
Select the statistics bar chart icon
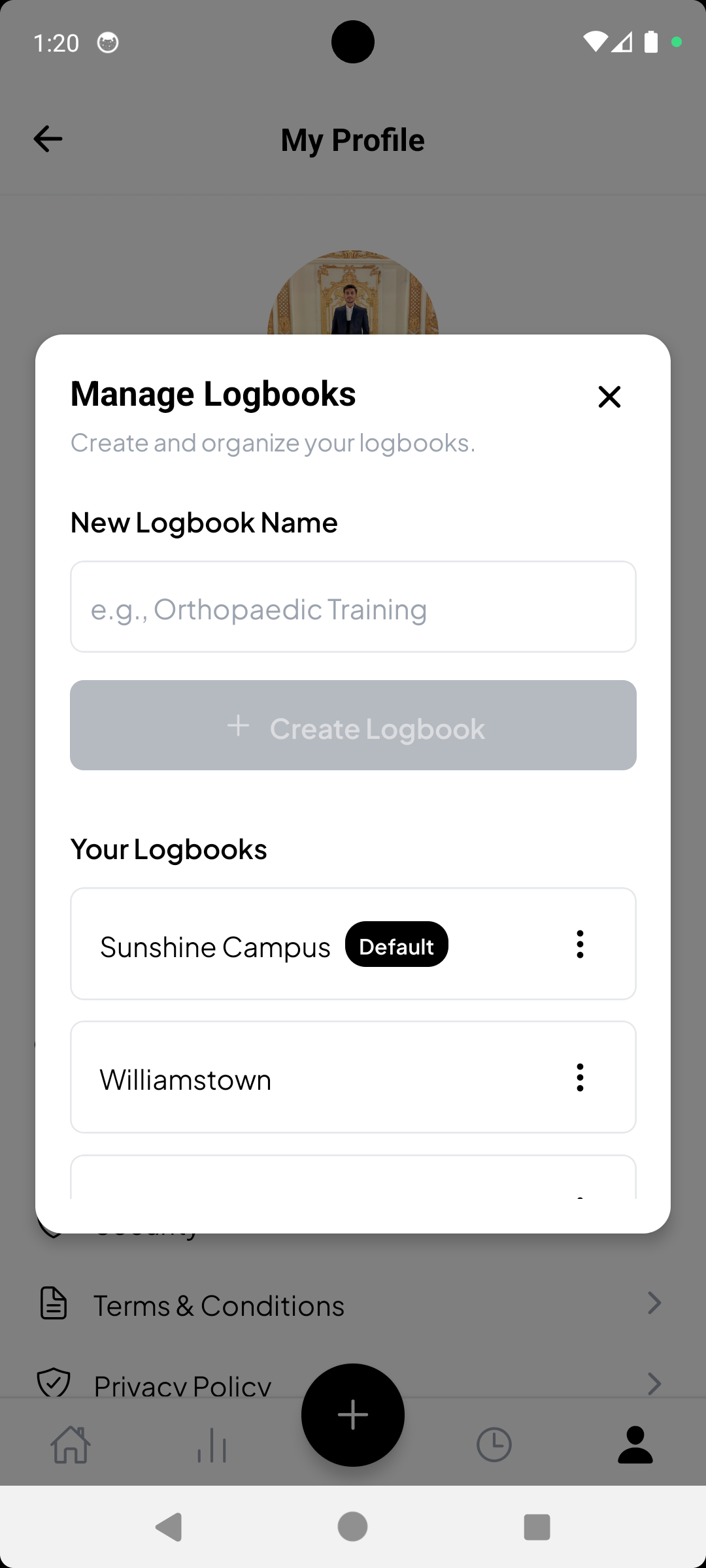(212, 1445)
